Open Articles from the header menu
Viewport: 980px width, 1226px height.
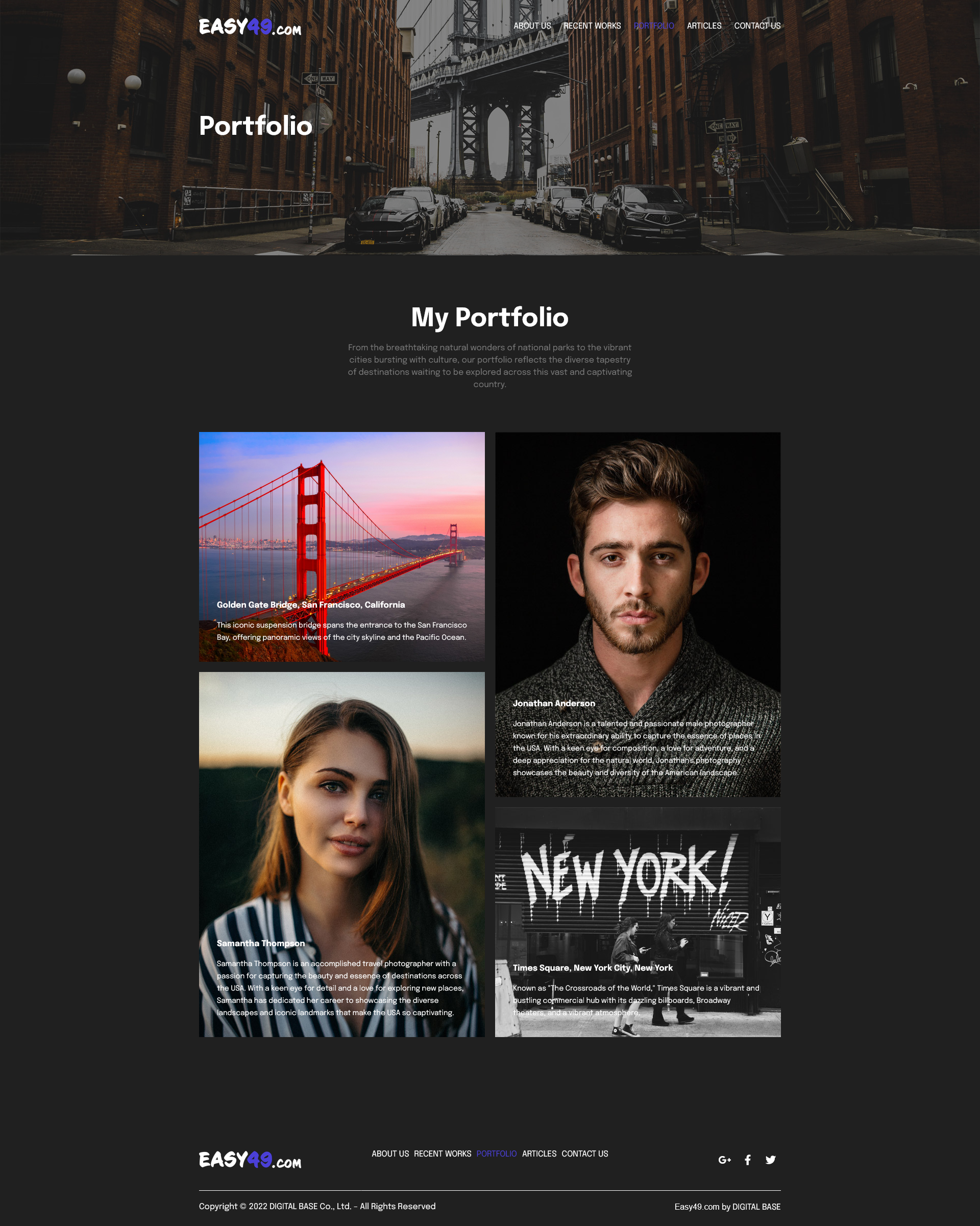click(x=704, y=26)
